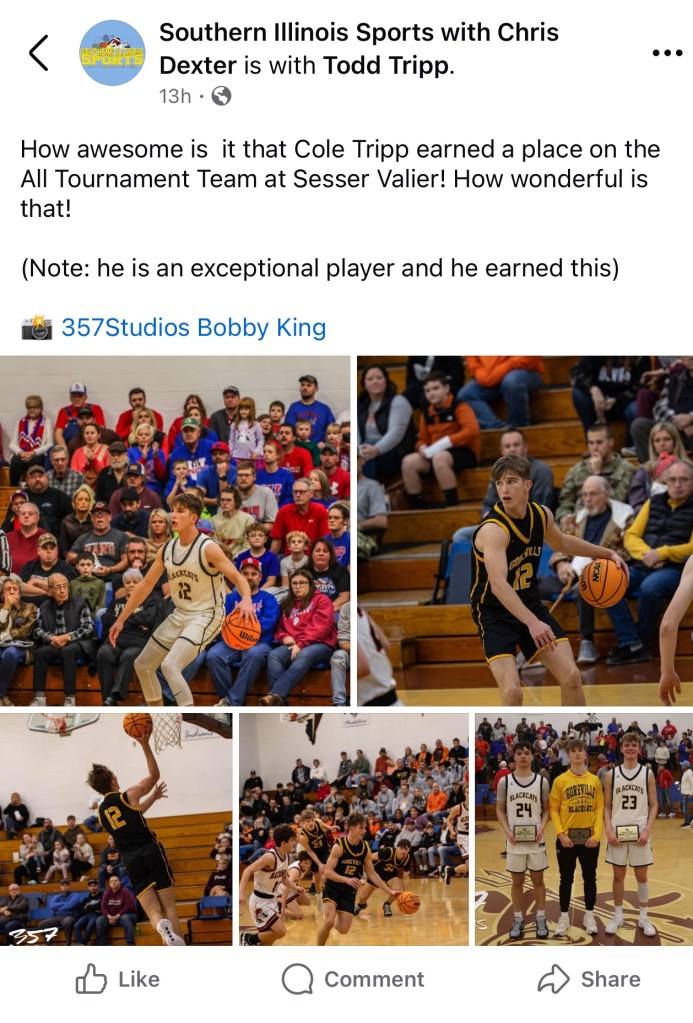This screenshot has width=693, height=1023.
Task: Go back using the back arrow
Action: [39, 53]
